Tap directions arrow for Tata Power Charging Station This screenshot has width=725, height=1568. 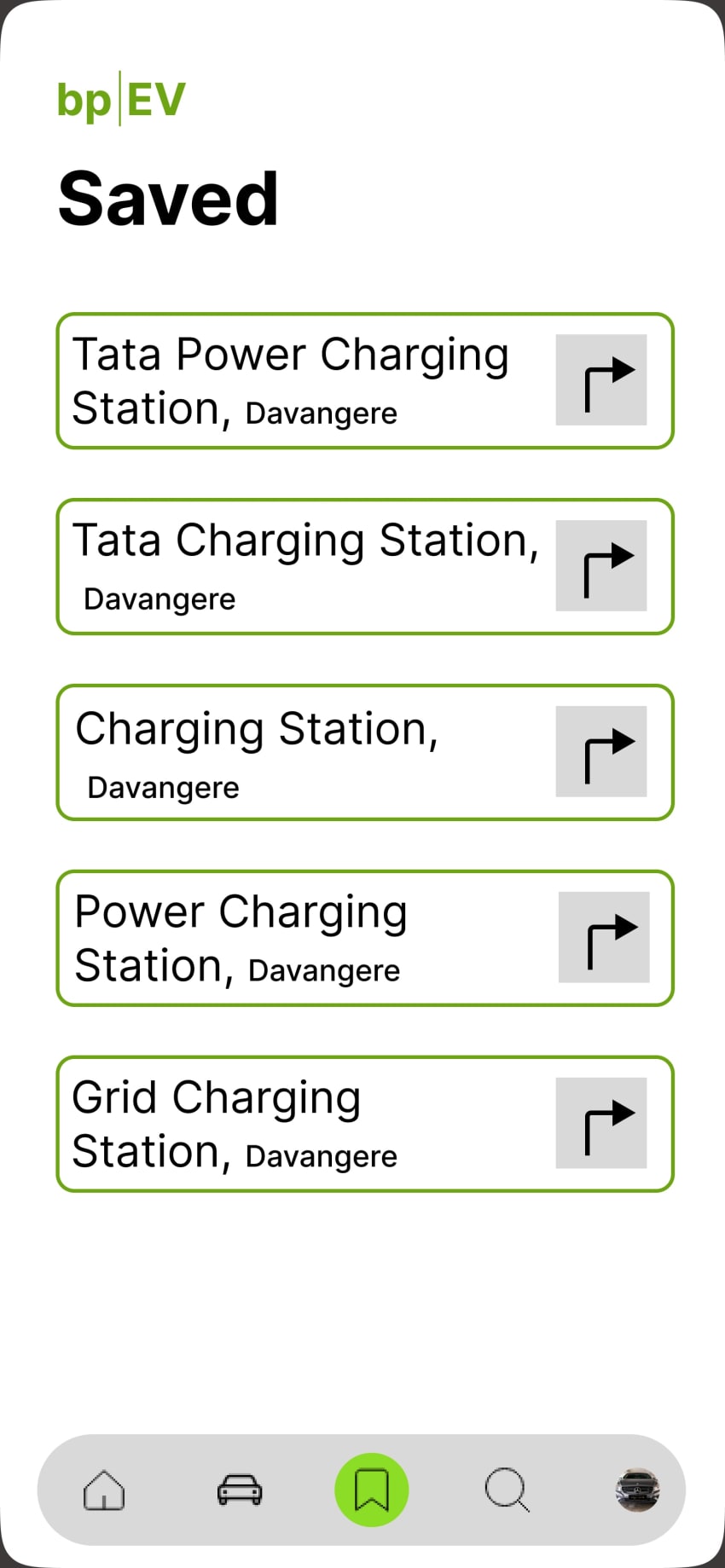(x=601, y=381)
